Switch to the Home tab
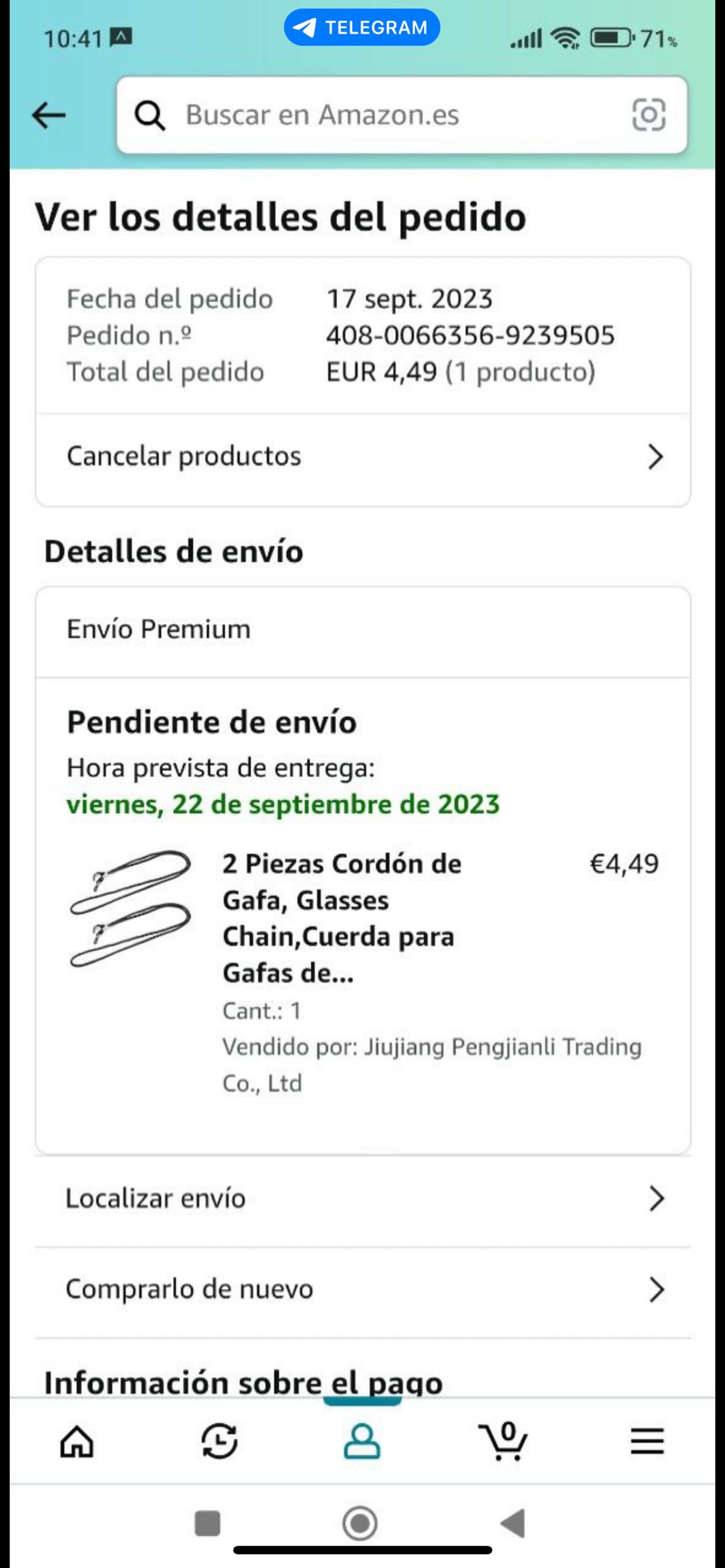This screenshot has width=725, height=1568. pyautogui.click(x=77, y=1442)
